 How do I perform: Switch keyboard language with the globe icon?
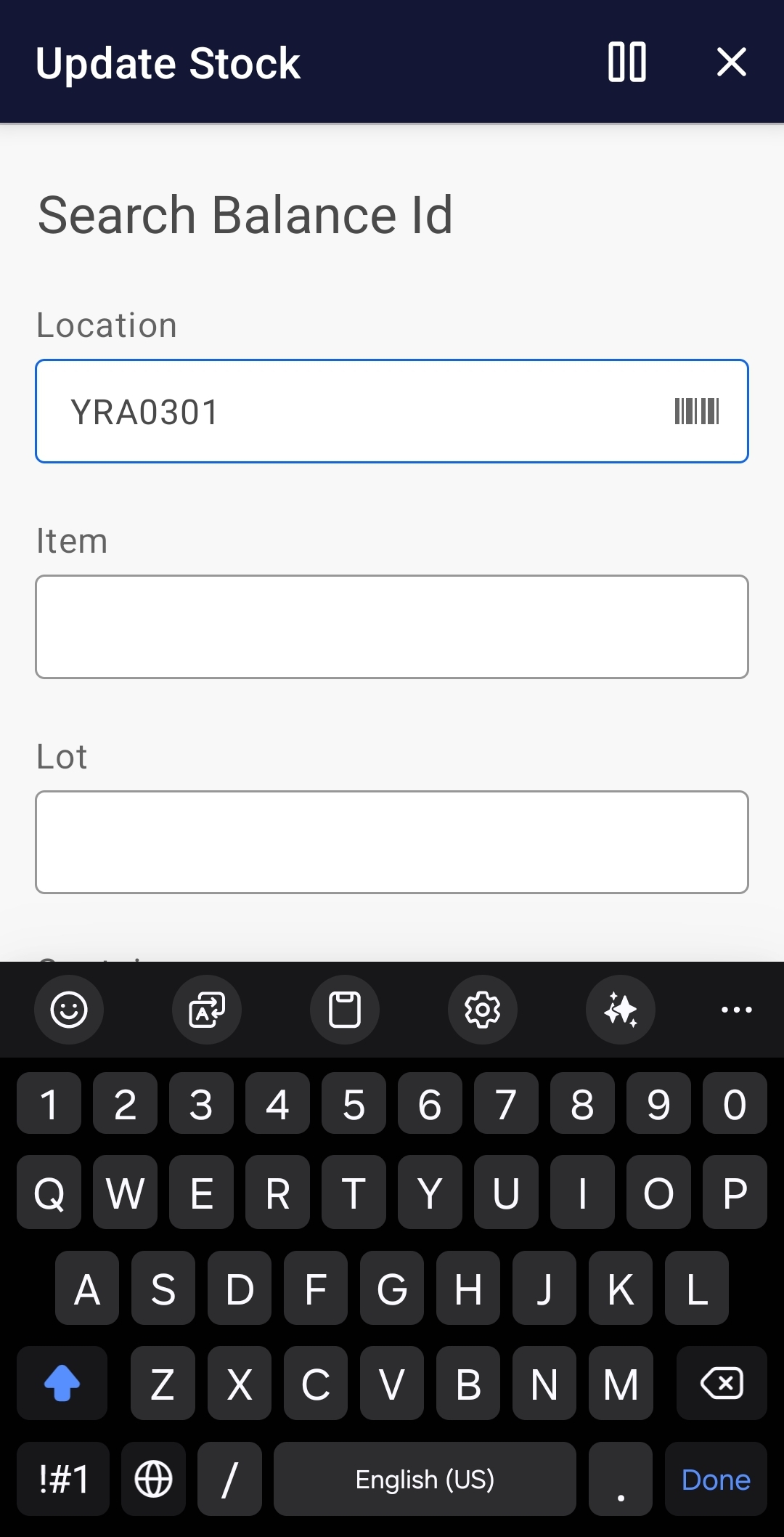coord(153,1480)
